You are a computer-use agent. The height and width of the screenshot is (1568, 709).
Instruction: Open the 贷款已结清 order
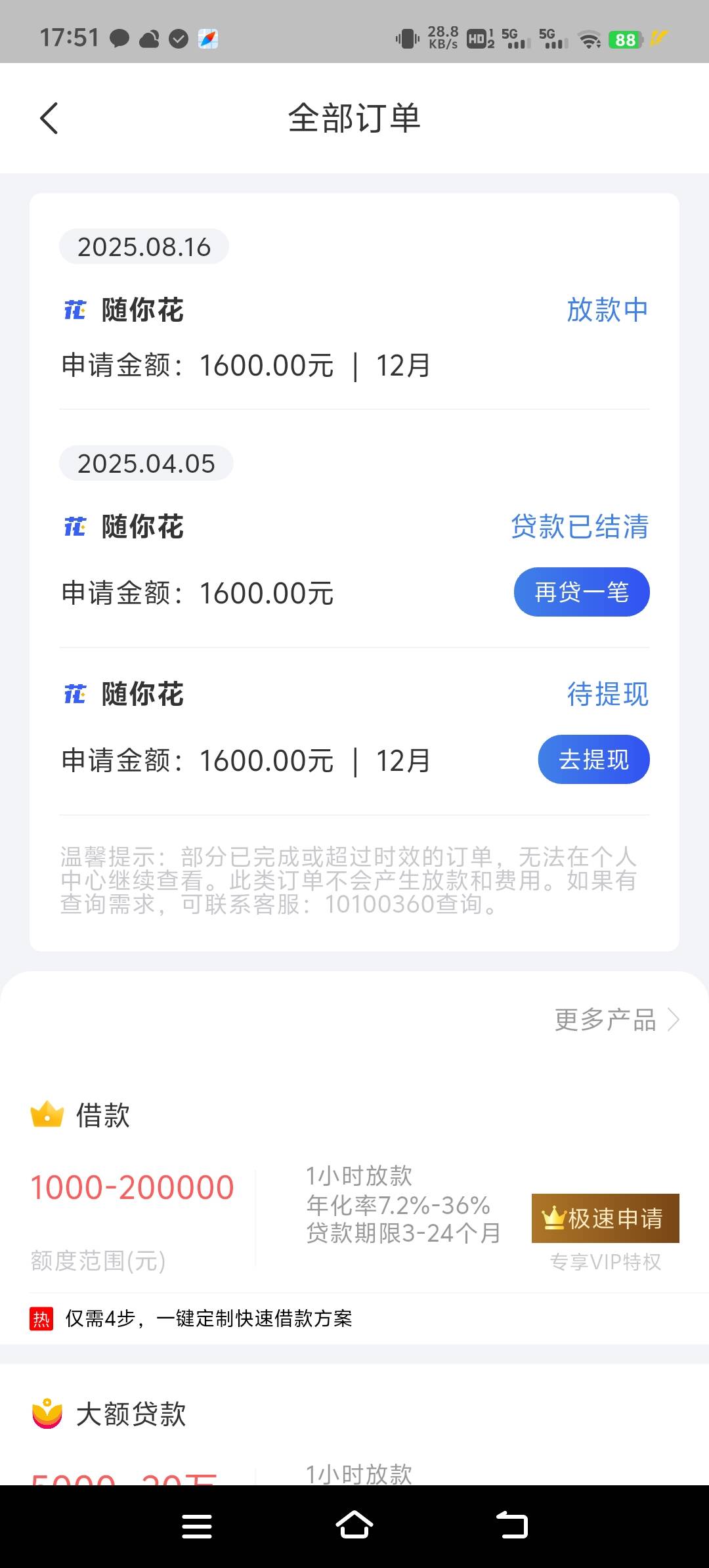(x=354, y=561)
